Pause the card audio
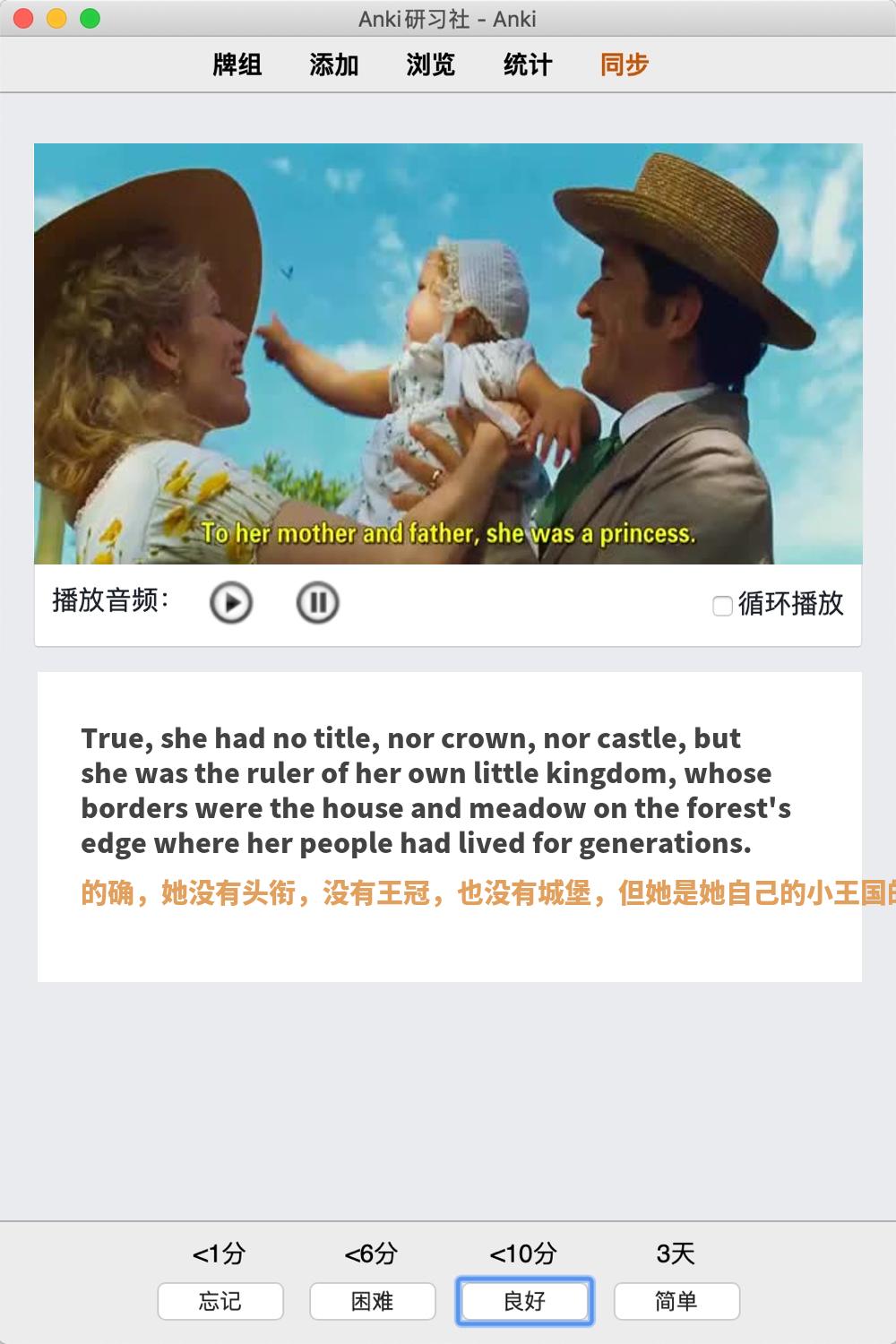This screenshot has width=896, height=1344. [x=317, y=603]
